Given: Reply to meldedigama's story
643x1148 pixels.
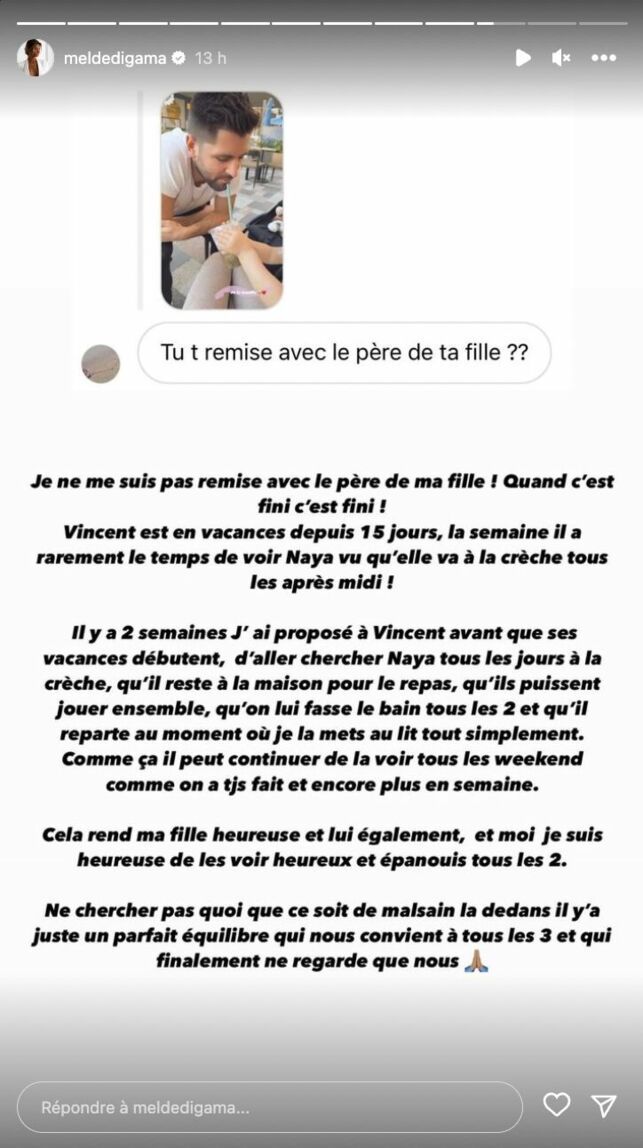Looking at the screenshot, I should [x=270, y=1107].
